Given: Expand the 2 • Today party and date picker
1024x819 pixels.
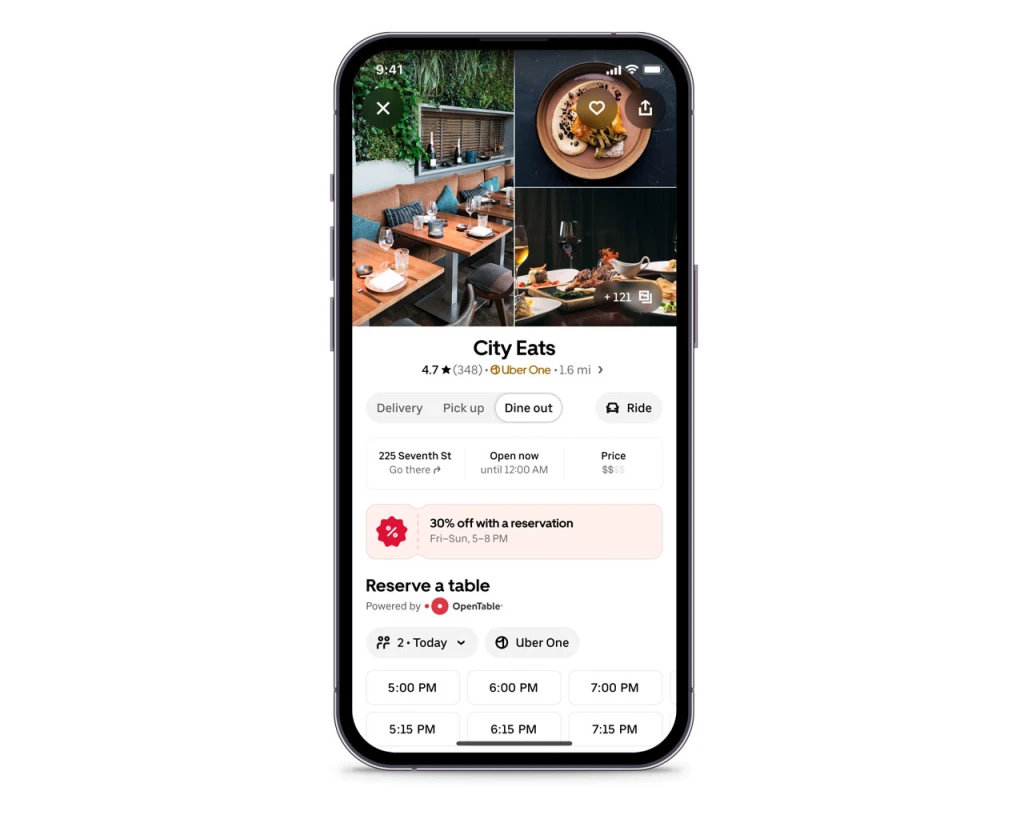Looking at the screenshot, I should click(421, 643).
